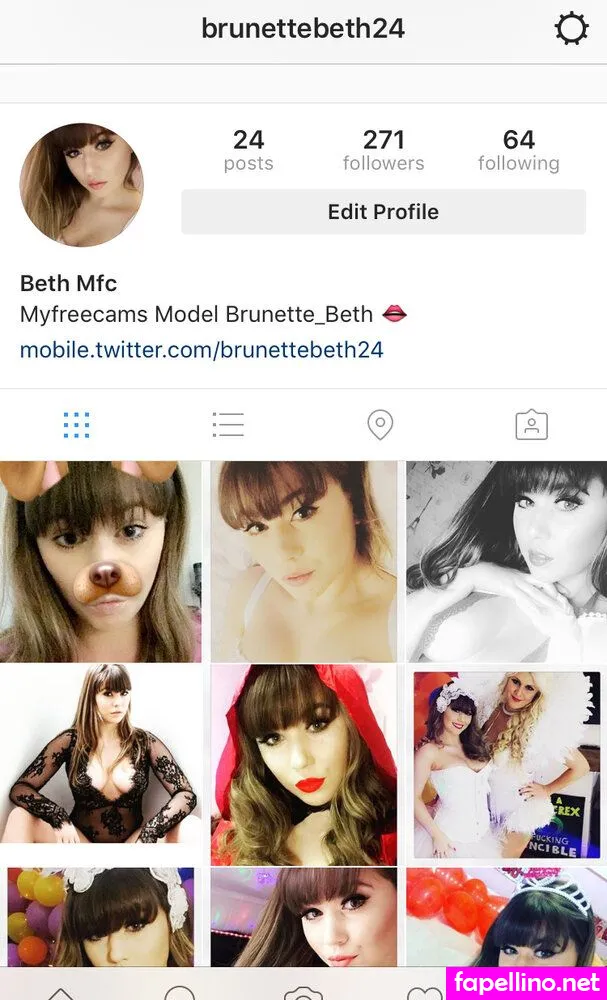Tap the Edit Profile button
This screenshot has width=607, height=1000.
[x=383, y=212]
